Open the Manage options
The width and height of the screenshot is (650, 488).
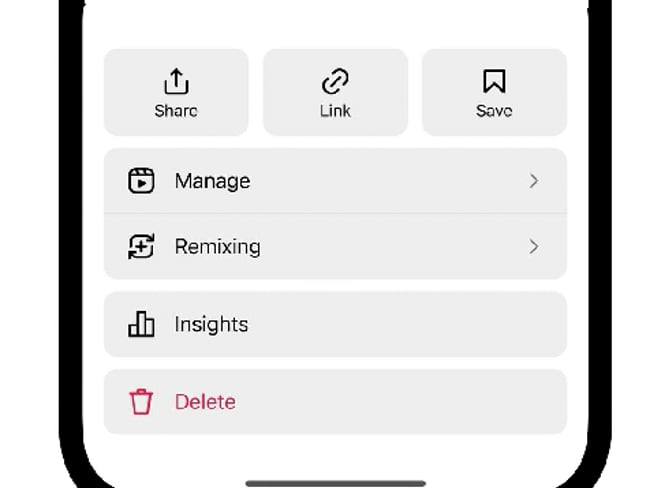pos(335,181)
